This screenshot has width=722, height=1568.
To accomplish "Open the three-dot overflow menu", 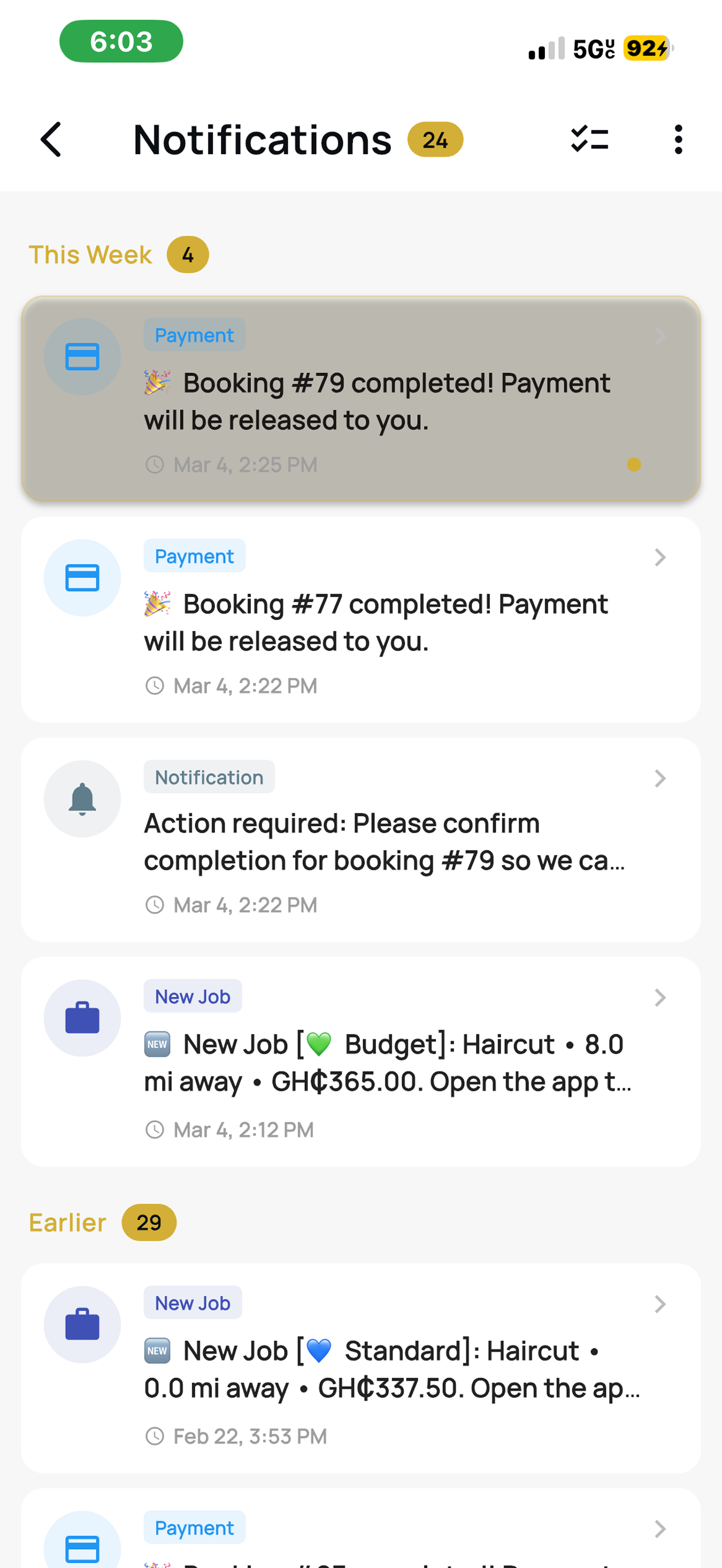I will 678,140.
